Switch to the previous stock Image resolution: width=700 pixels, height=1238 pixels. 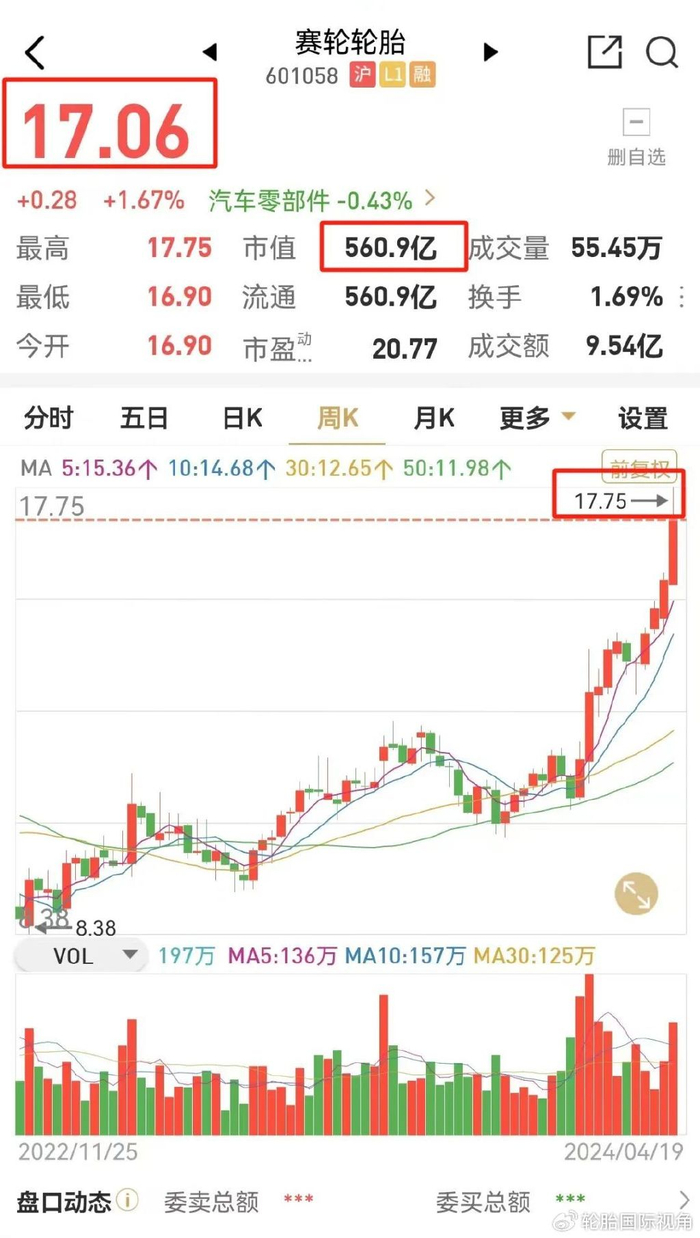click(x=210, y=52)
